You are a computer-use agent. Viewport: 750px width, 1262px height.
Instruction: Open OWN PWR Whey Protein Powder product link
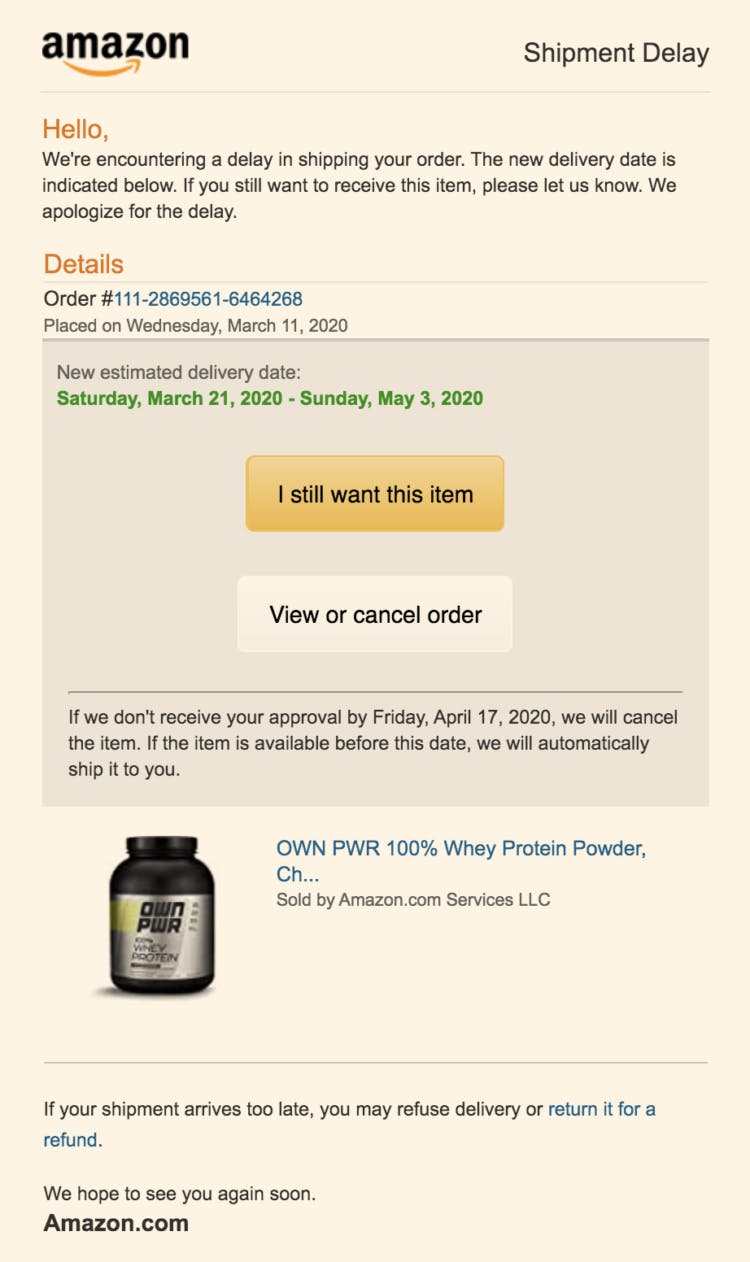[x=460, y=849]
